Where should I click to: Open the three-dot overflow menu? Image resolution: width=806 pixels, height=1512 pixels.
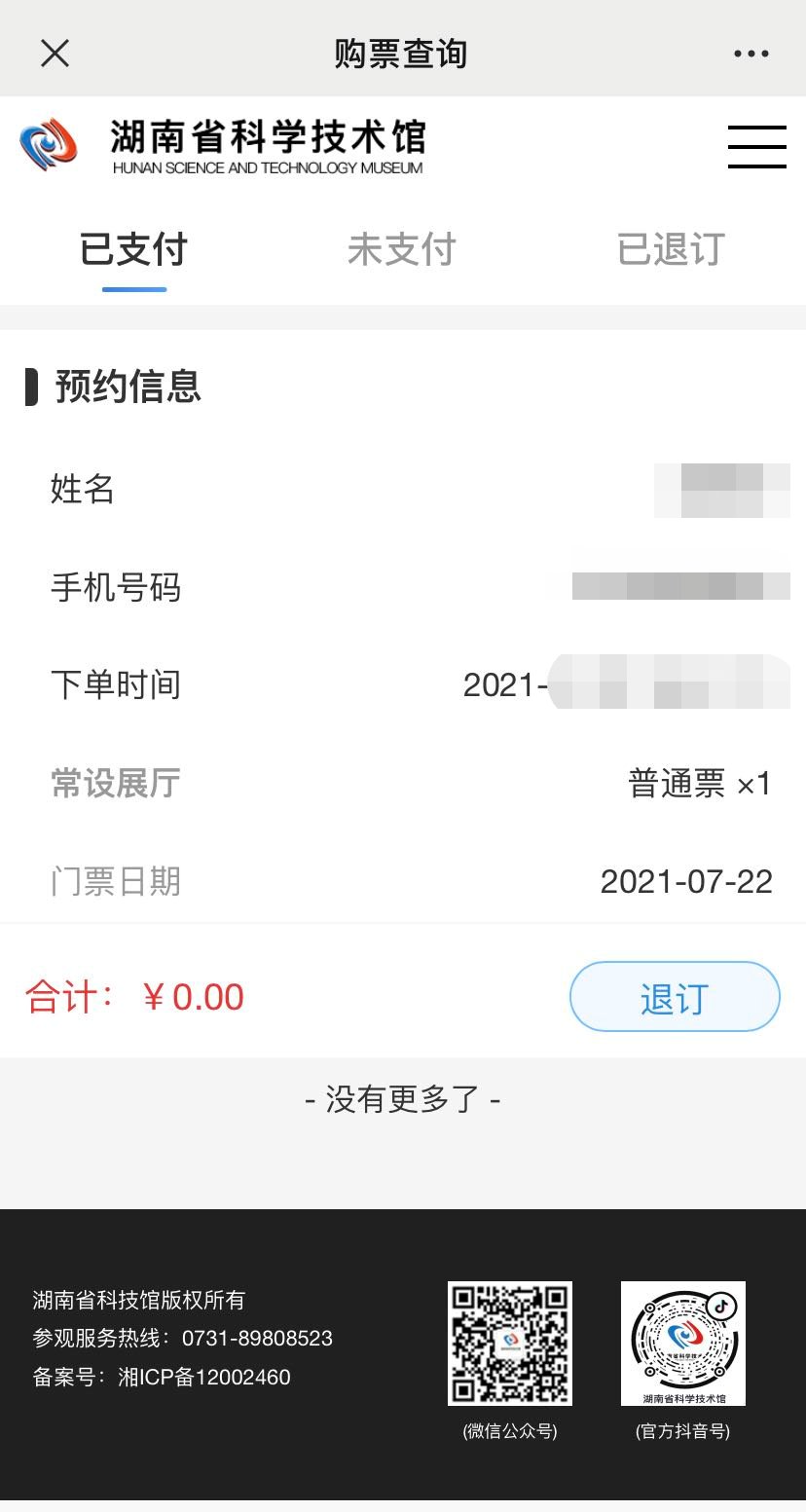(x=751, y=54)
